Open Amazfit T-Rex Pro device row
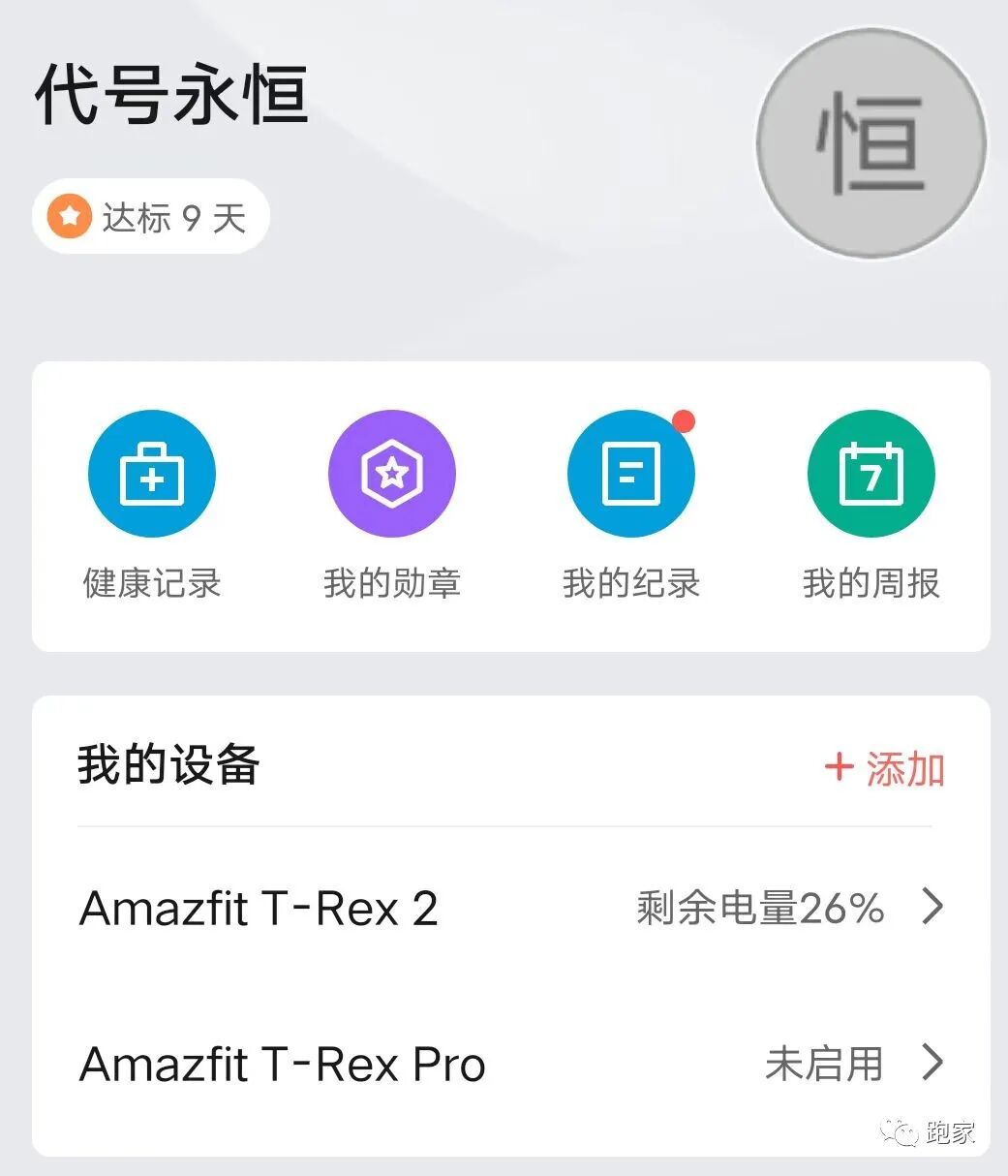1008x1176 pixels. tap(510, 1064)
